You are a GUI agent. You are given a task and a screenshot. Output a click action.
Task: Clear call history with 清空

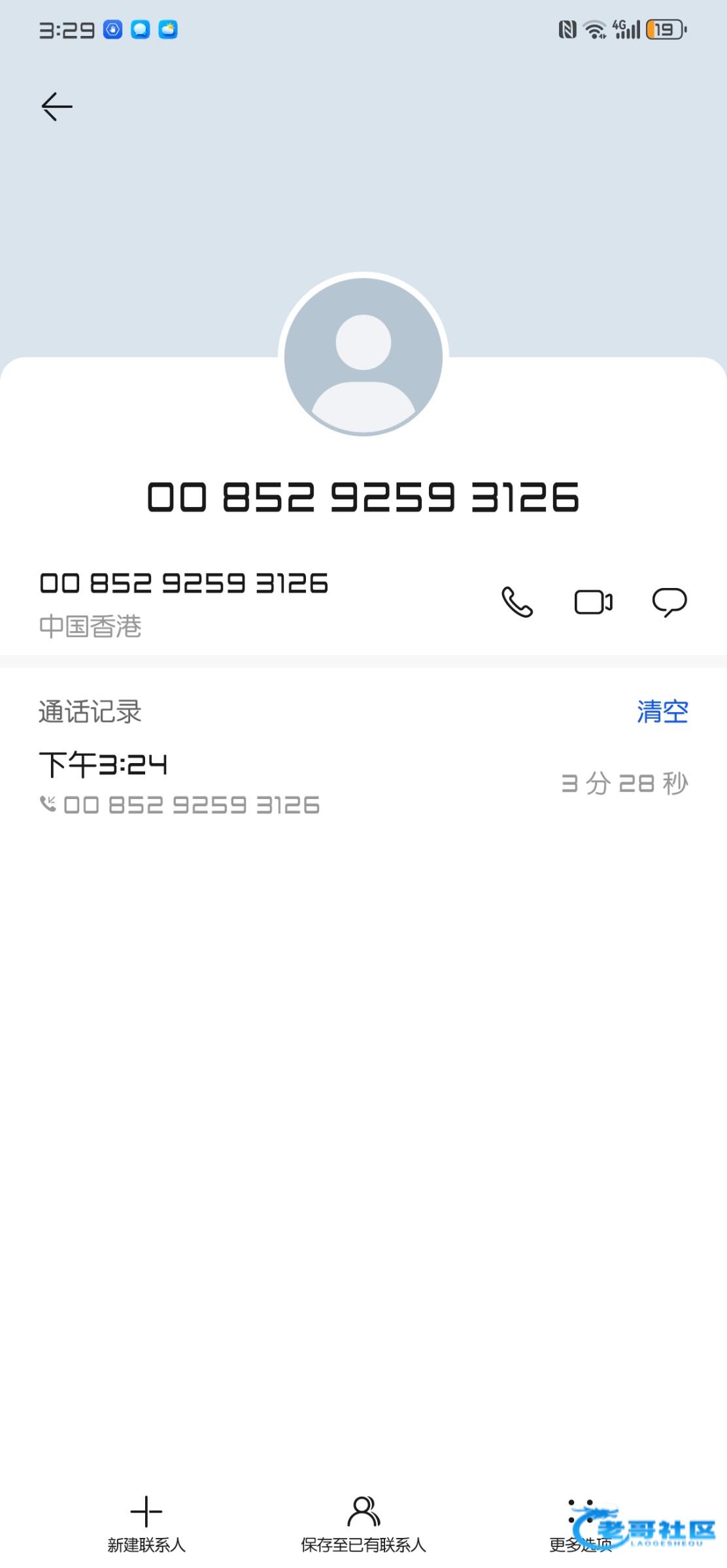click(x=662, y=711)
